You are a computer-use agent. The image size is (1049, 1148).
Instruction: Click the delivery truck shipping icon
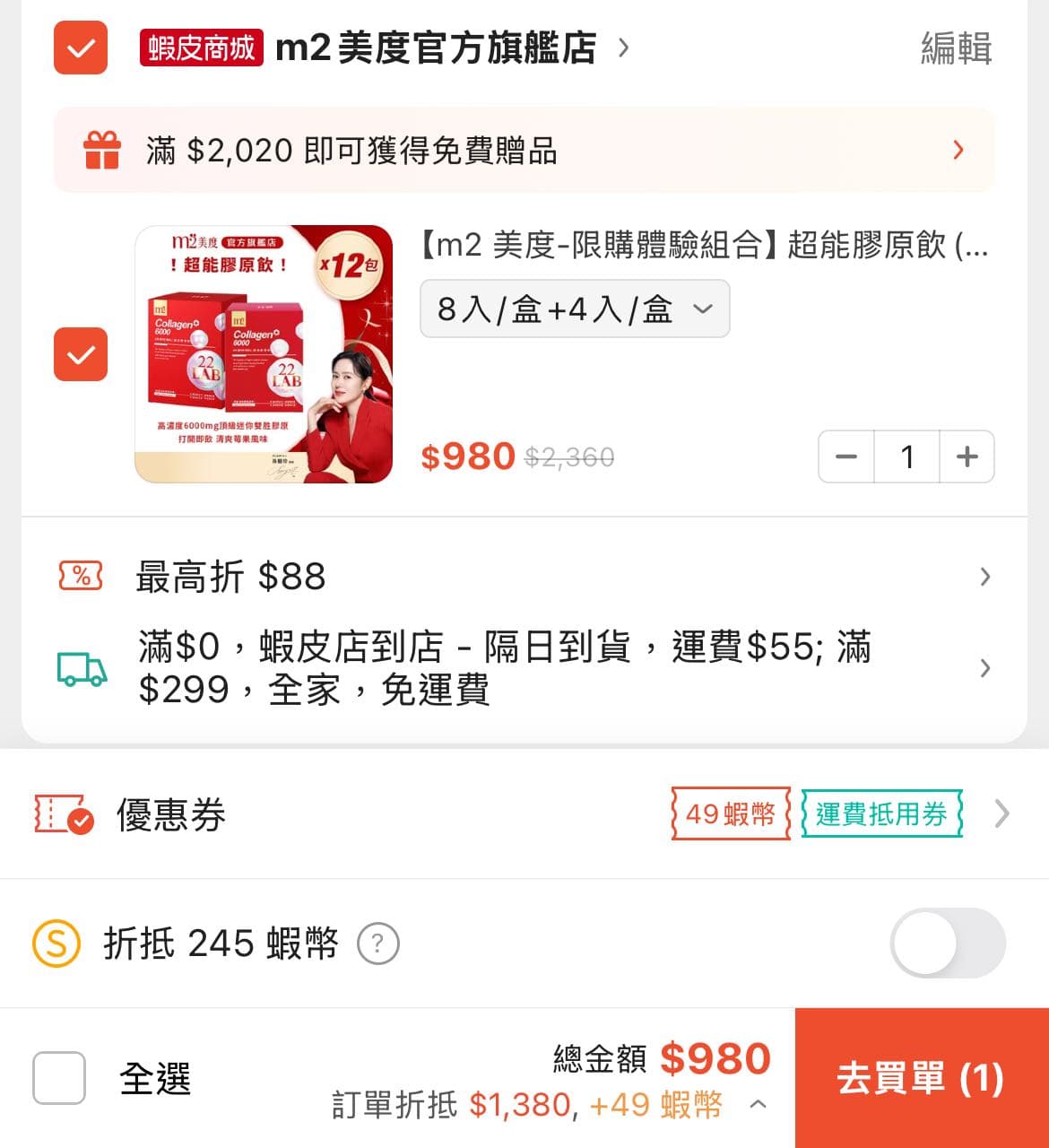tap(79, 668)
